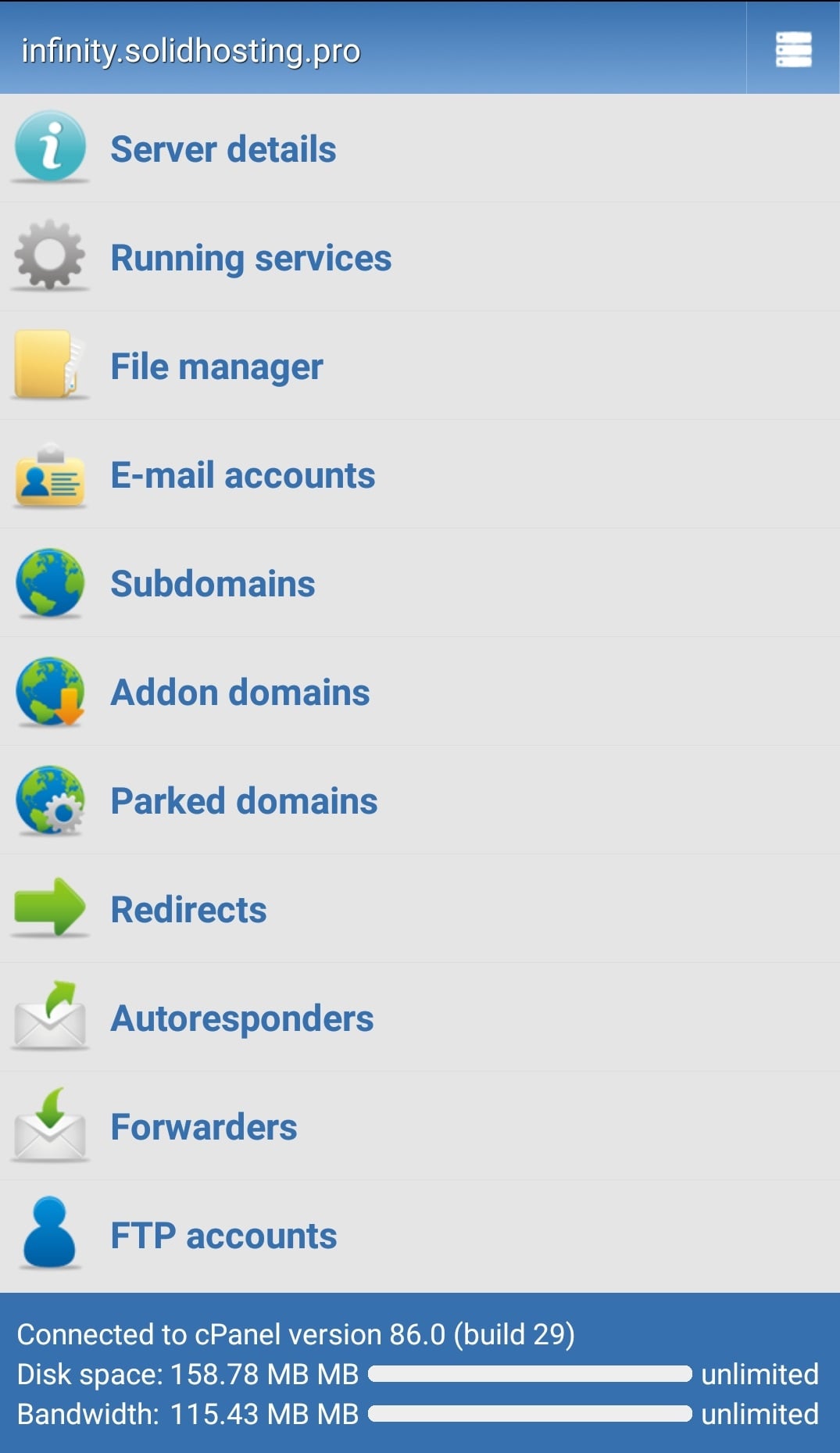Click the Disk space usage bar
Image resolution: width=840 pixels, height=1453 pixels.
click(531, 1375)
